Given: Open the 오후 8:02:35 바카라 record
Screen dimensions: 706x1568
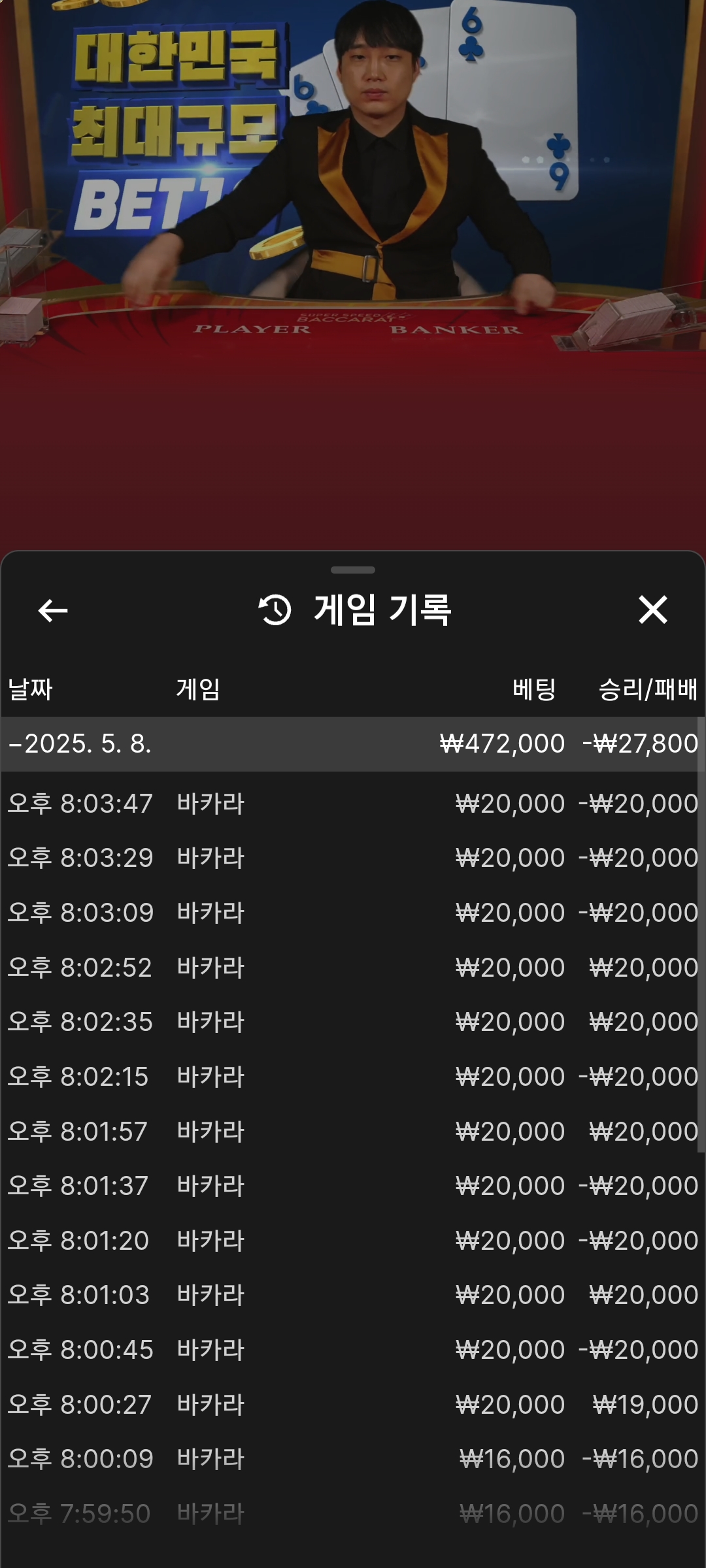Looking at the screenshot, I should click(x=352, y=1021).
